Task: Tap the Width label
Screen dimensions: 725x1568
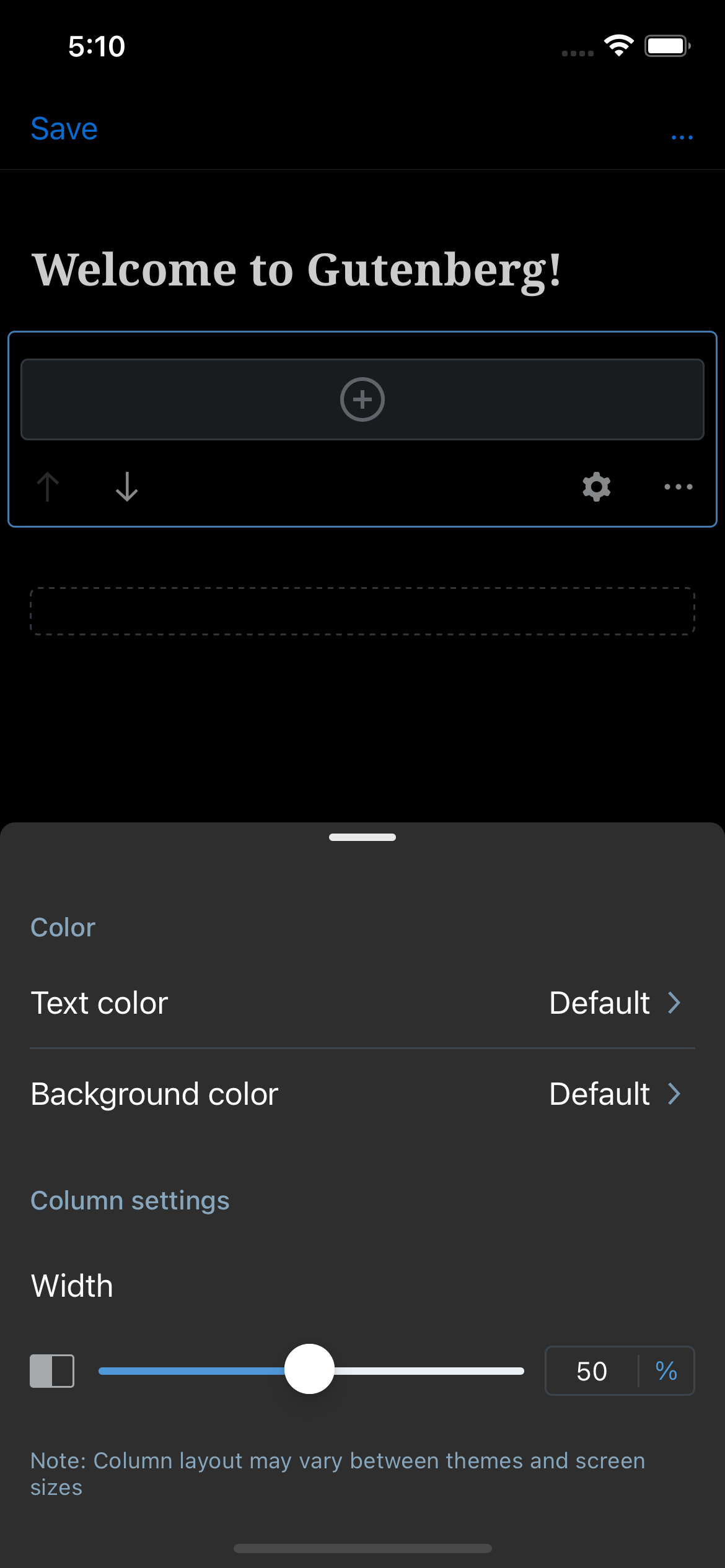Action: pyautogui.click(x=71, y=1285)
